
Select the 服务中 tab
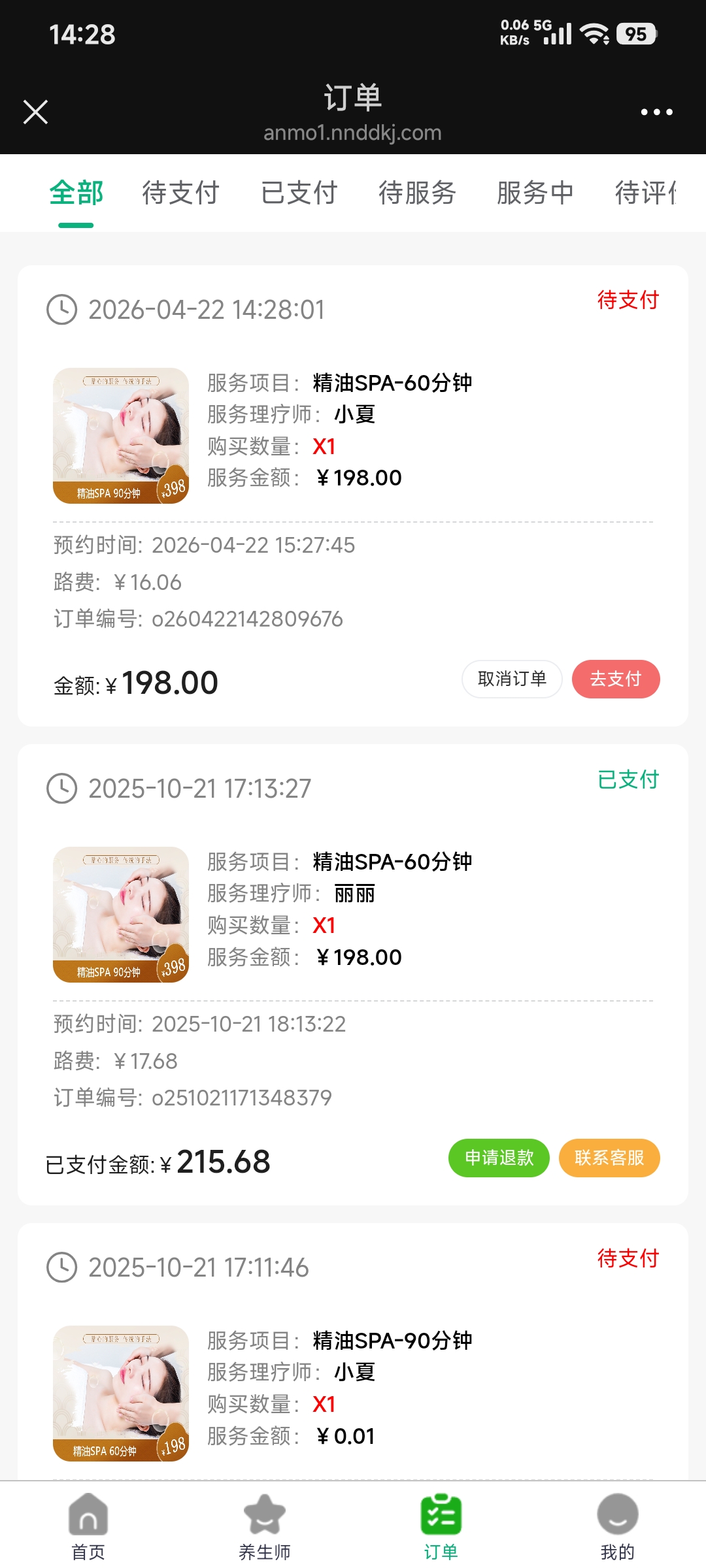pos(535,193)
